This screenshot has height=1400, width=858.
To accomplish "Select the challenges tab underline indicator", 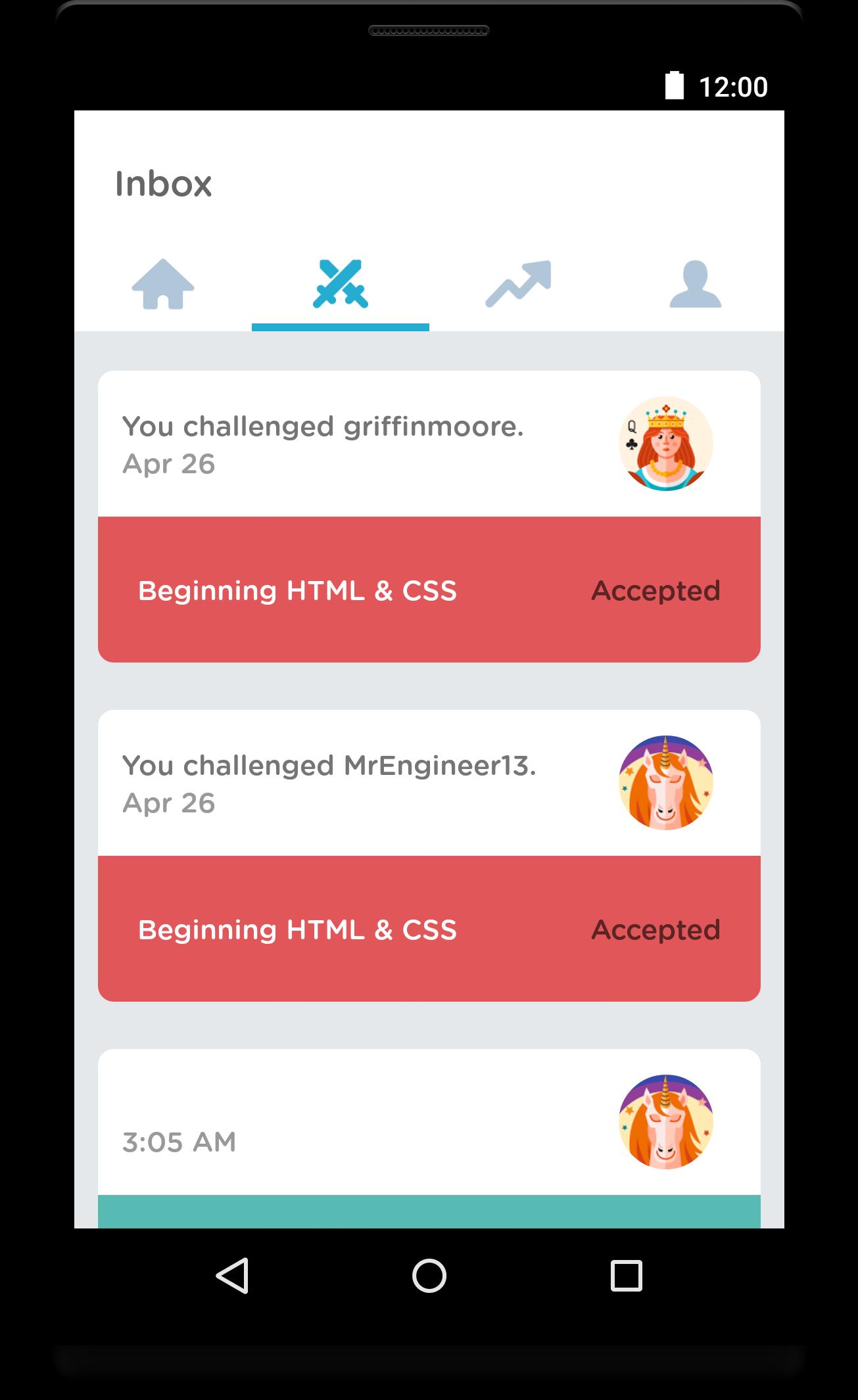I will (x=341, y=324).
